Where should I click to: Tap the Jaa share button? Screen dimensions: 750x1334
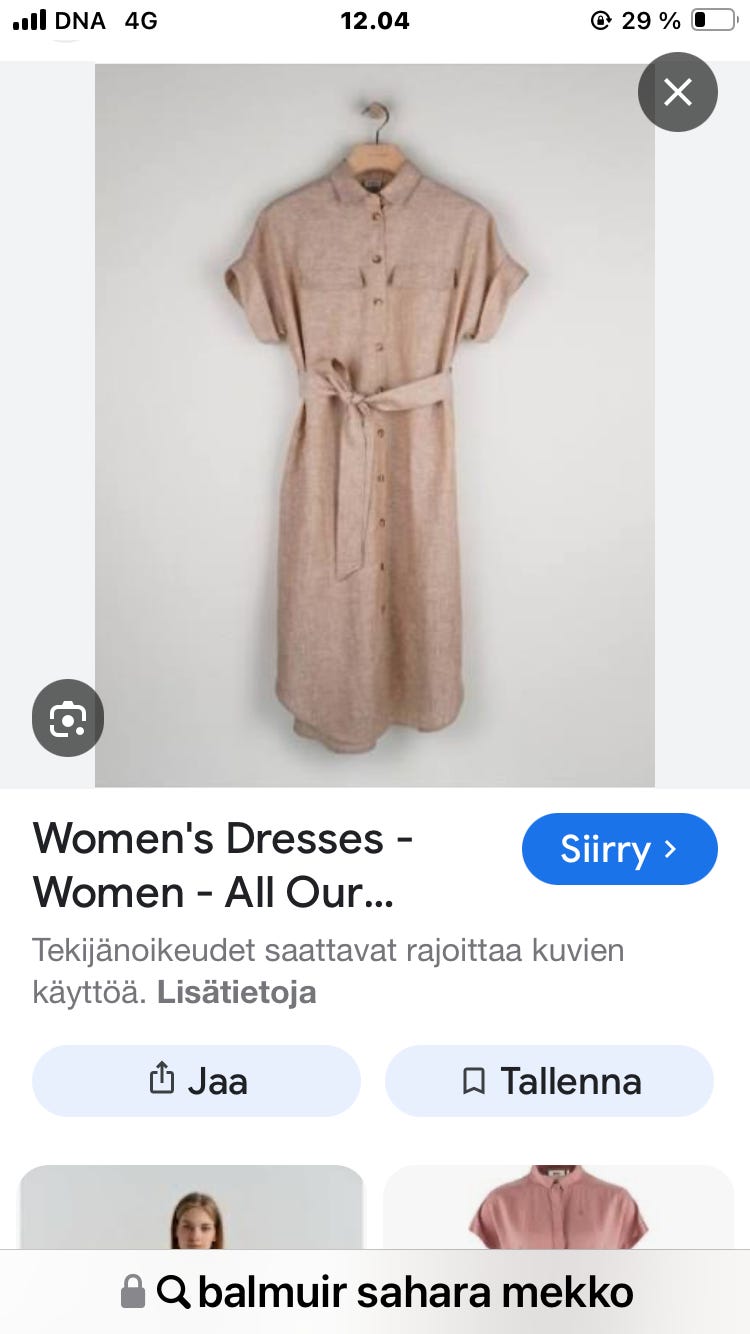coord(196,1080)
